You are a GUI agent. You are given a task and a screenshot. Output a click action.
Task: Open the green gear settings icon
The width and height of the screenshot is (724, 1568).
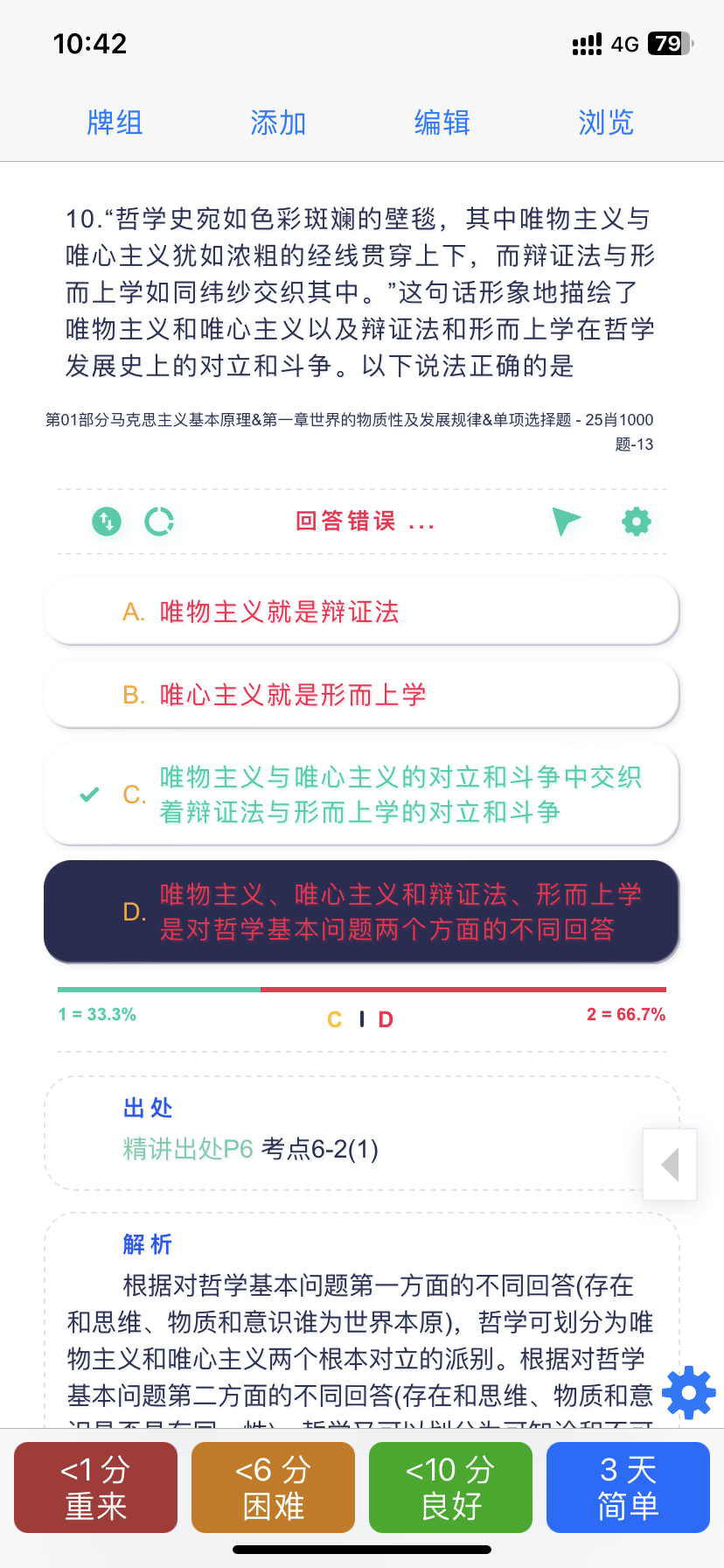(x=637, y=522)
